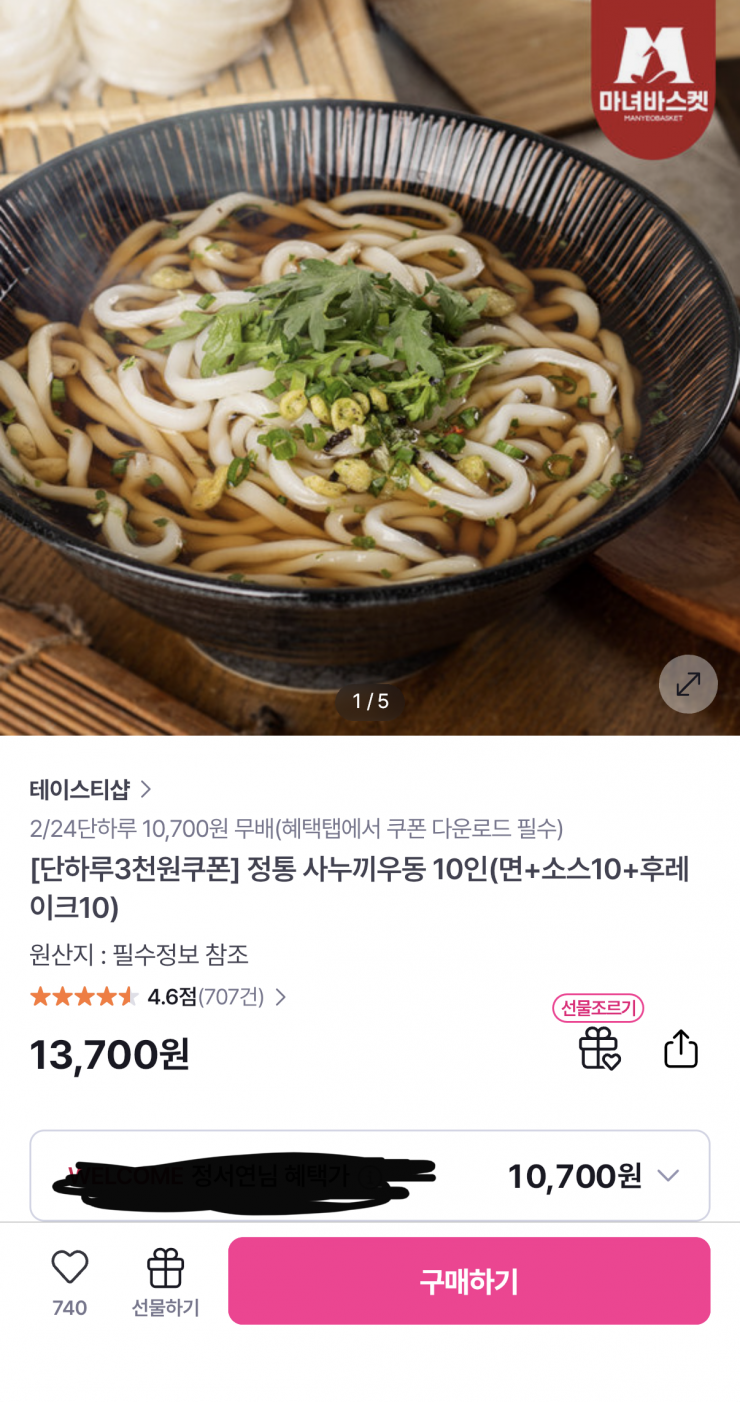740x1402 pixels.
Task: Expand the 10,700원 benefit price dropdown
Action: pyautogui.click(x=668, y=1176)
